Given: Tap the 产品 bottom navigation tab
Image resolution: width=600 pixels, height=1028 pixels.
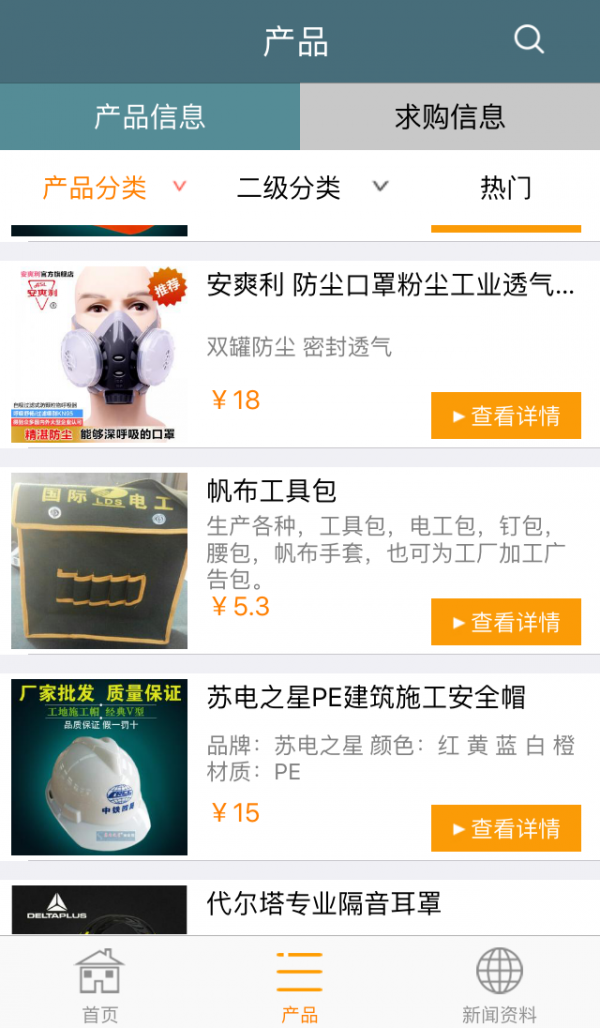Looking at the screenshot, I should [299, 985].
